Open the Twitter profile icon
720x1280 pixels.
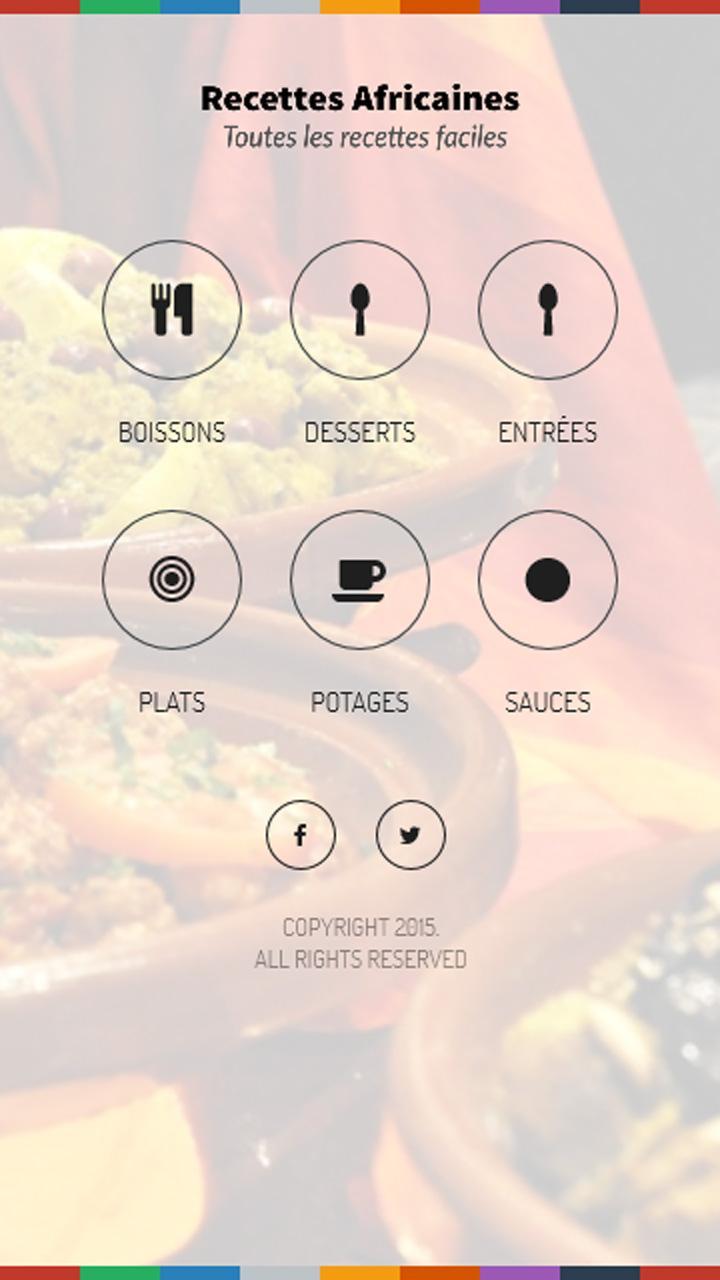pyautogui.click(x=411, y=834)
